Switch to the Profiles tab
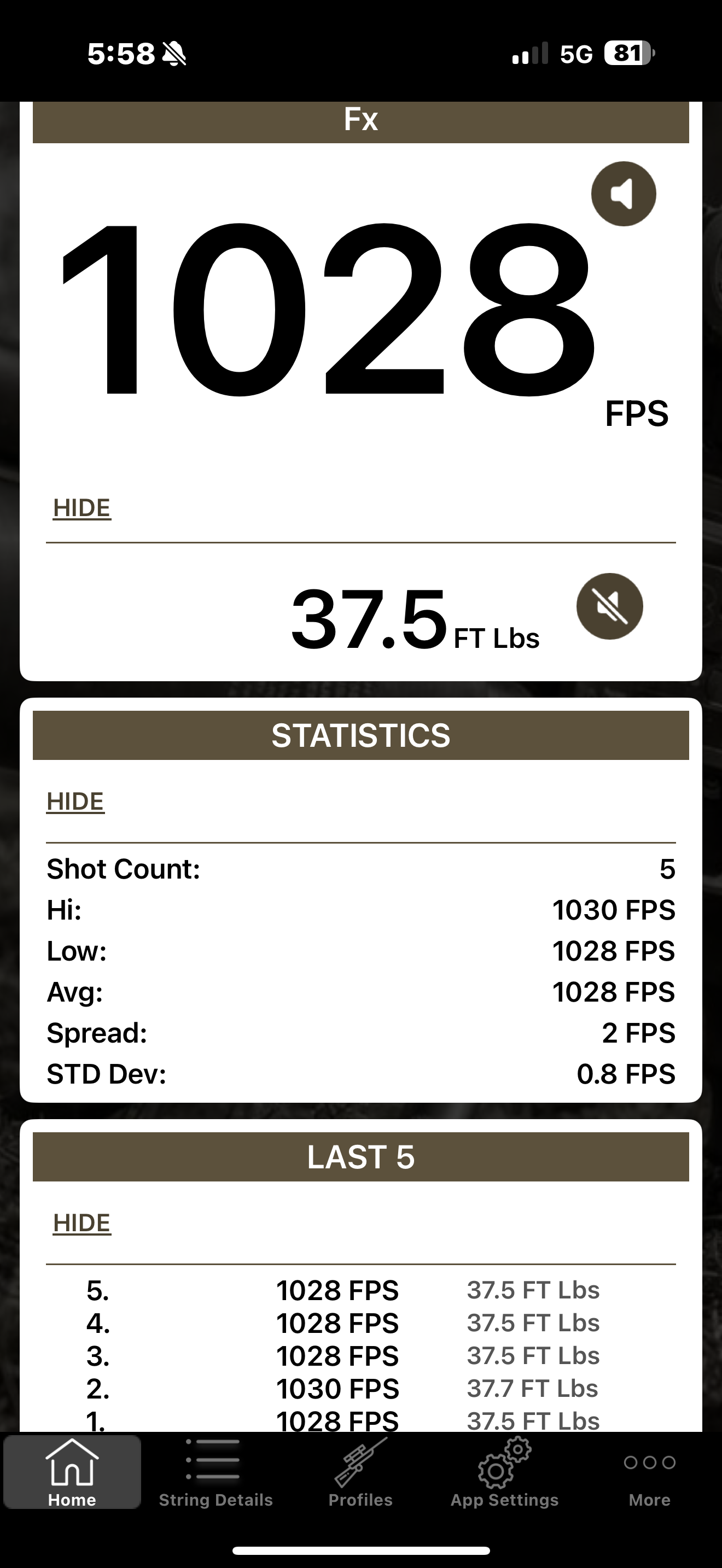 pos(360,1473)
